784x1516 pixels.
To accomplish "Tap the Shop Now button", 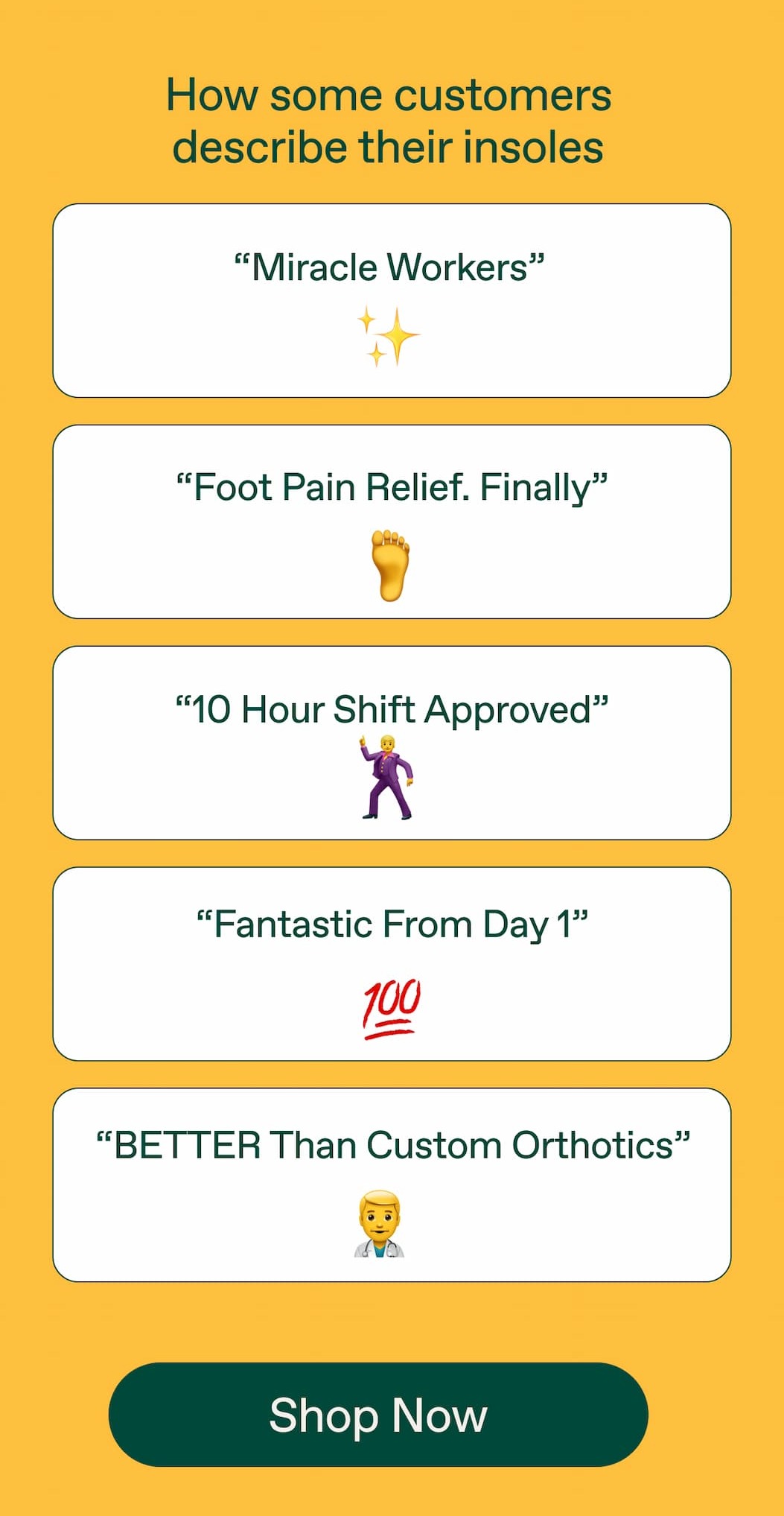I will pyautogui.click(x=378, y=1415).
